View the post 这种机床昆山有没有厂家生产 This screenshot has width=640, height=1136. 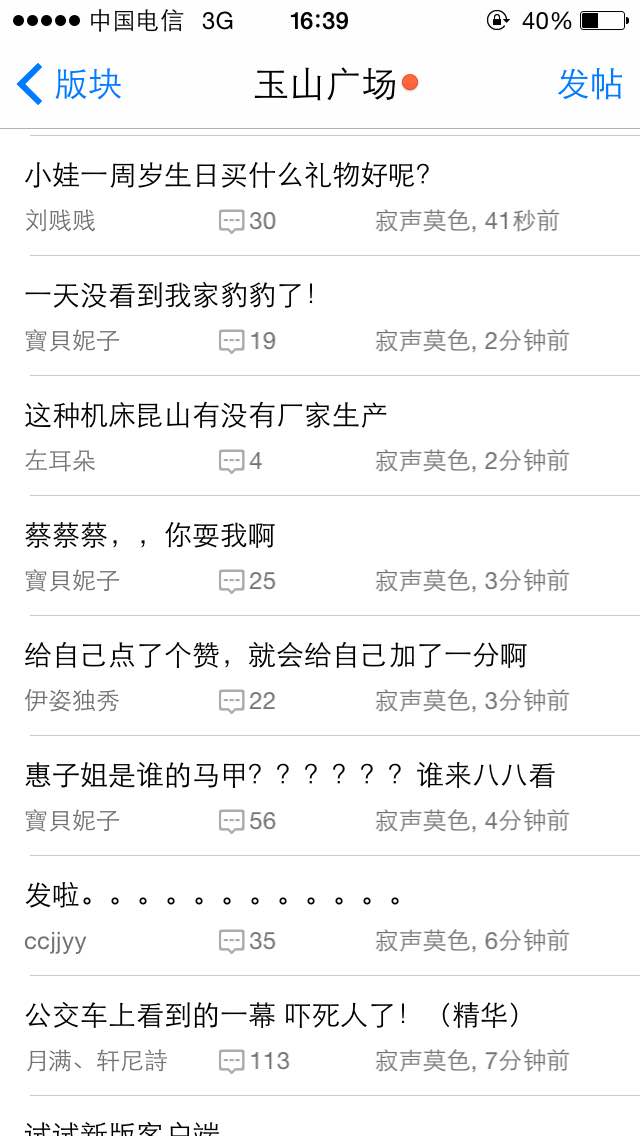tap(320, 435)
